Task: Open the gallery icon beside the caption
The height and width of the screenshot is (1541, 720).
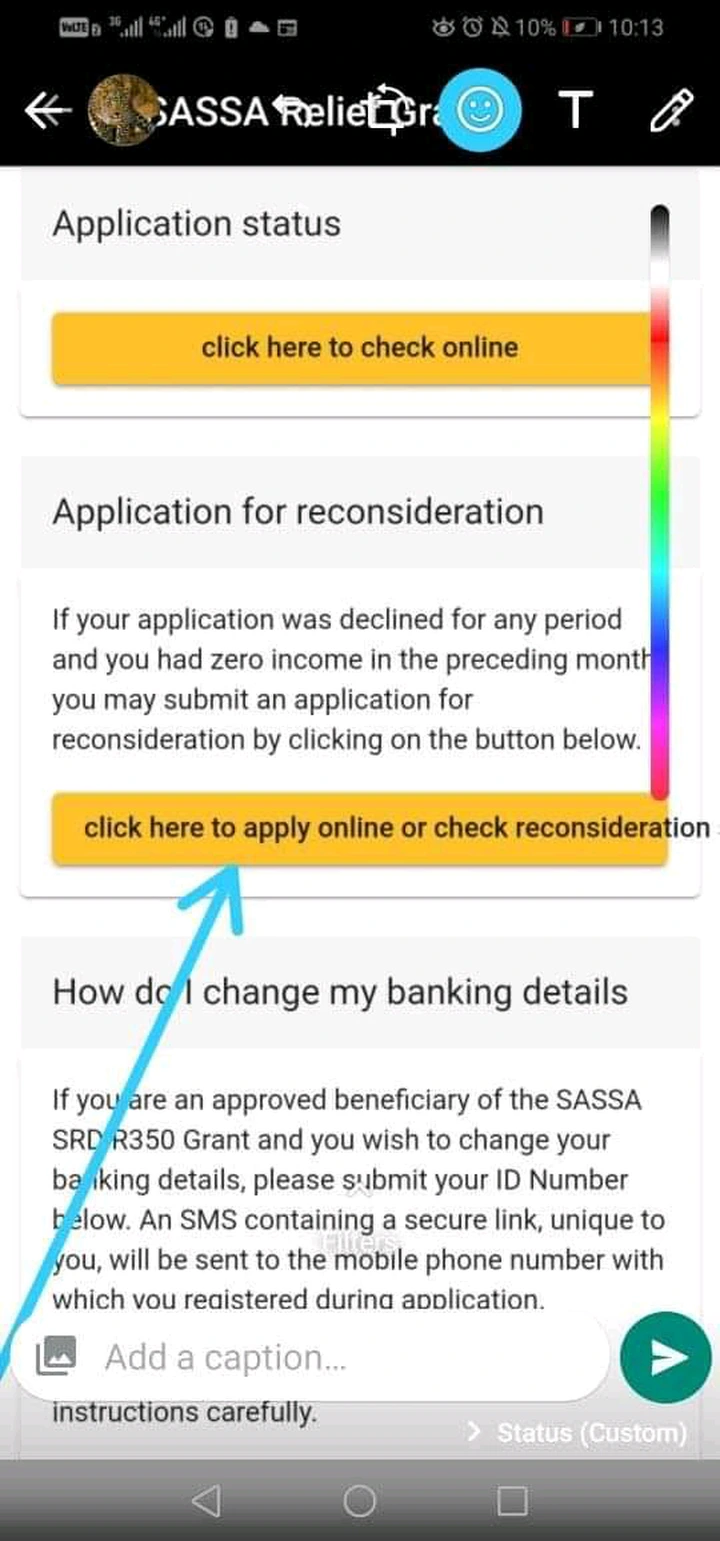Action: pos(56,1356)
